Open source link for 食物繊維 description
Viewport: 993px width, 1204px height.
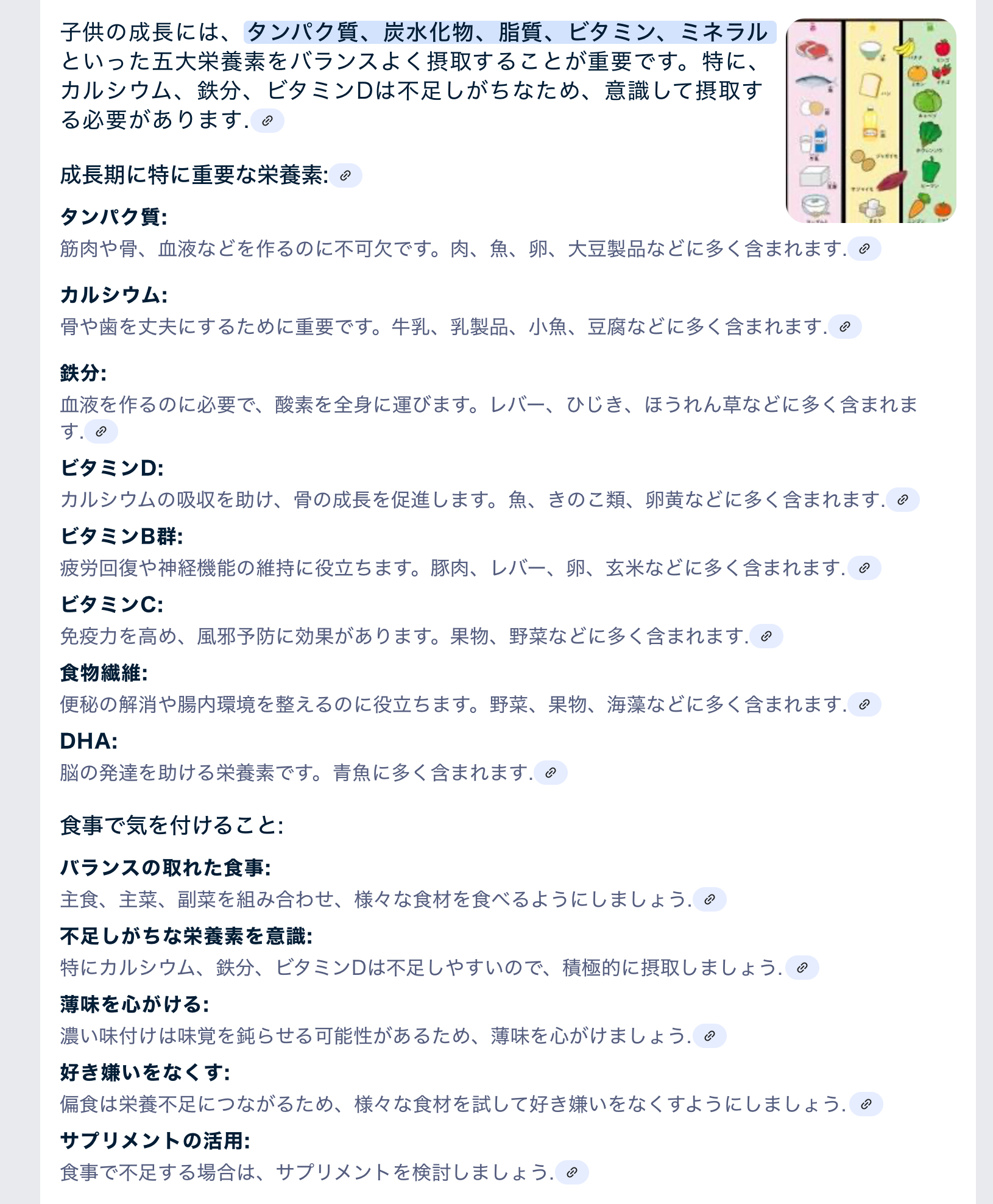pyautogui.click(x=864, y=704)
